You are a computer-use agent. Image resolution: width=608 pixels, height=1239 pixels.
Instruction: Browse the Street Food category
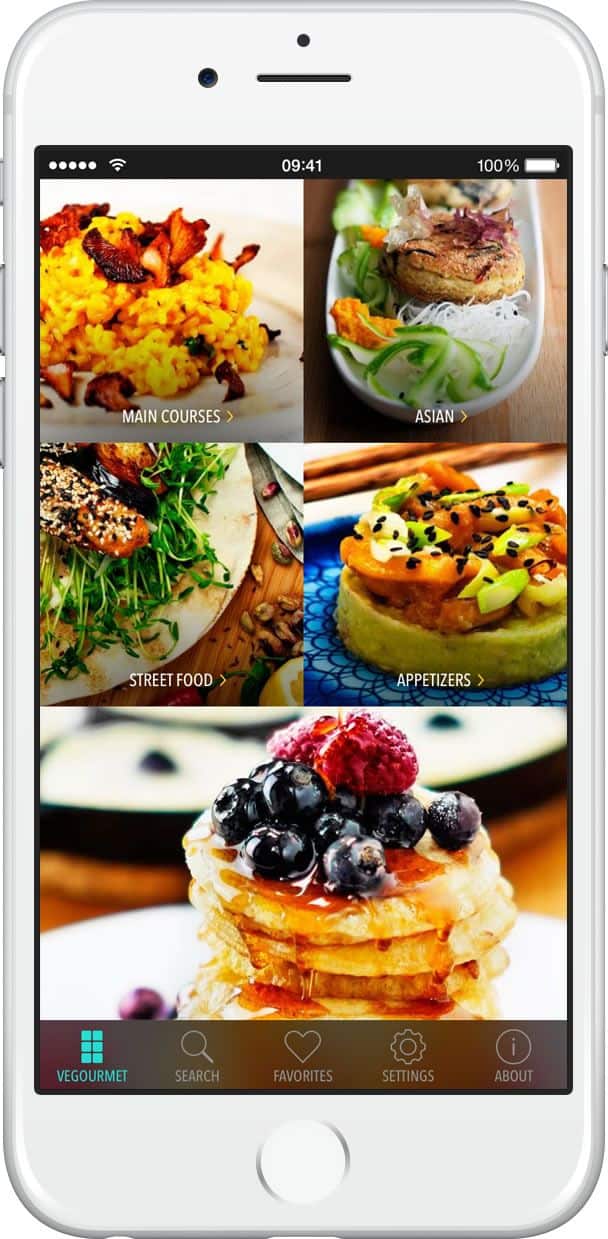[171, 575]
